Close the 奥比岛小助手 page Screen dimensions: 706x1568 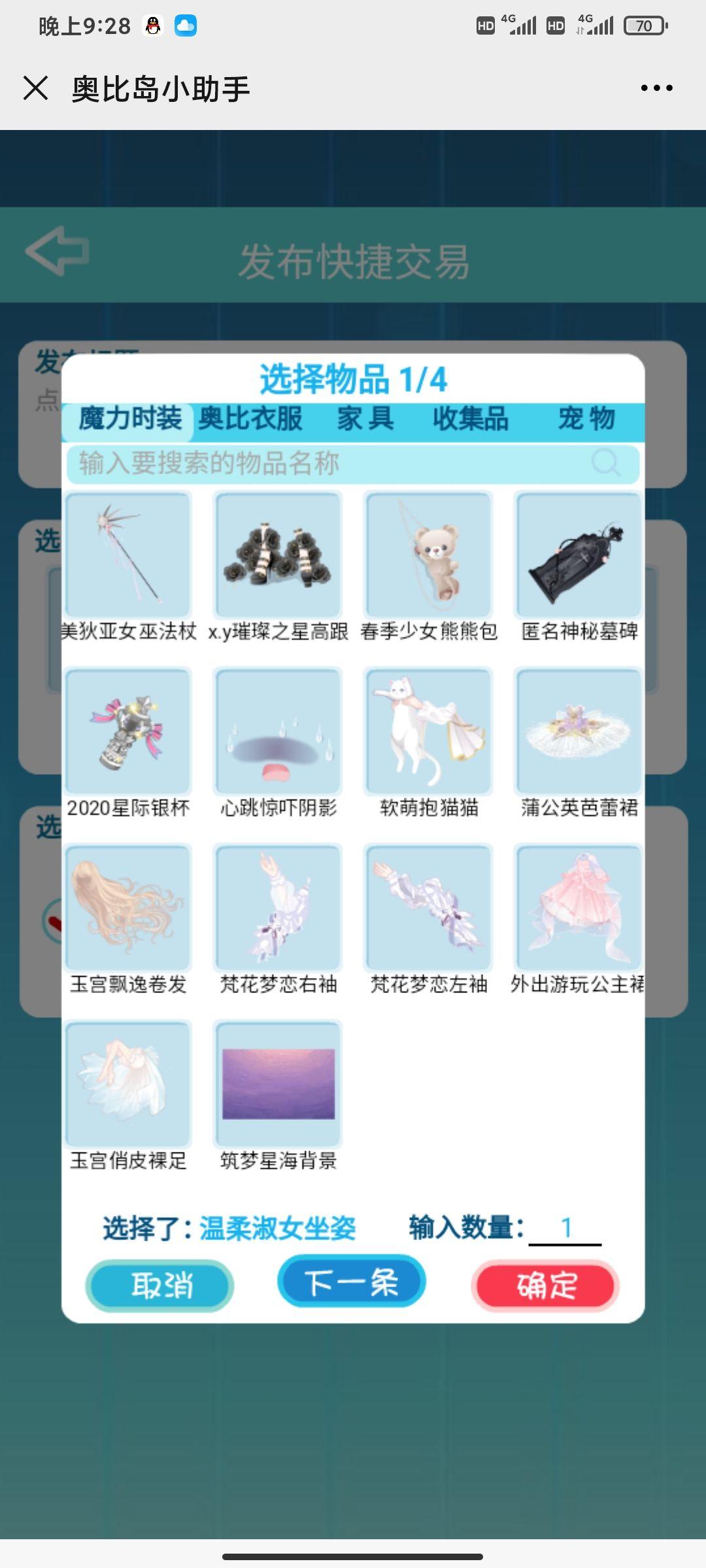tap(36, 88)
